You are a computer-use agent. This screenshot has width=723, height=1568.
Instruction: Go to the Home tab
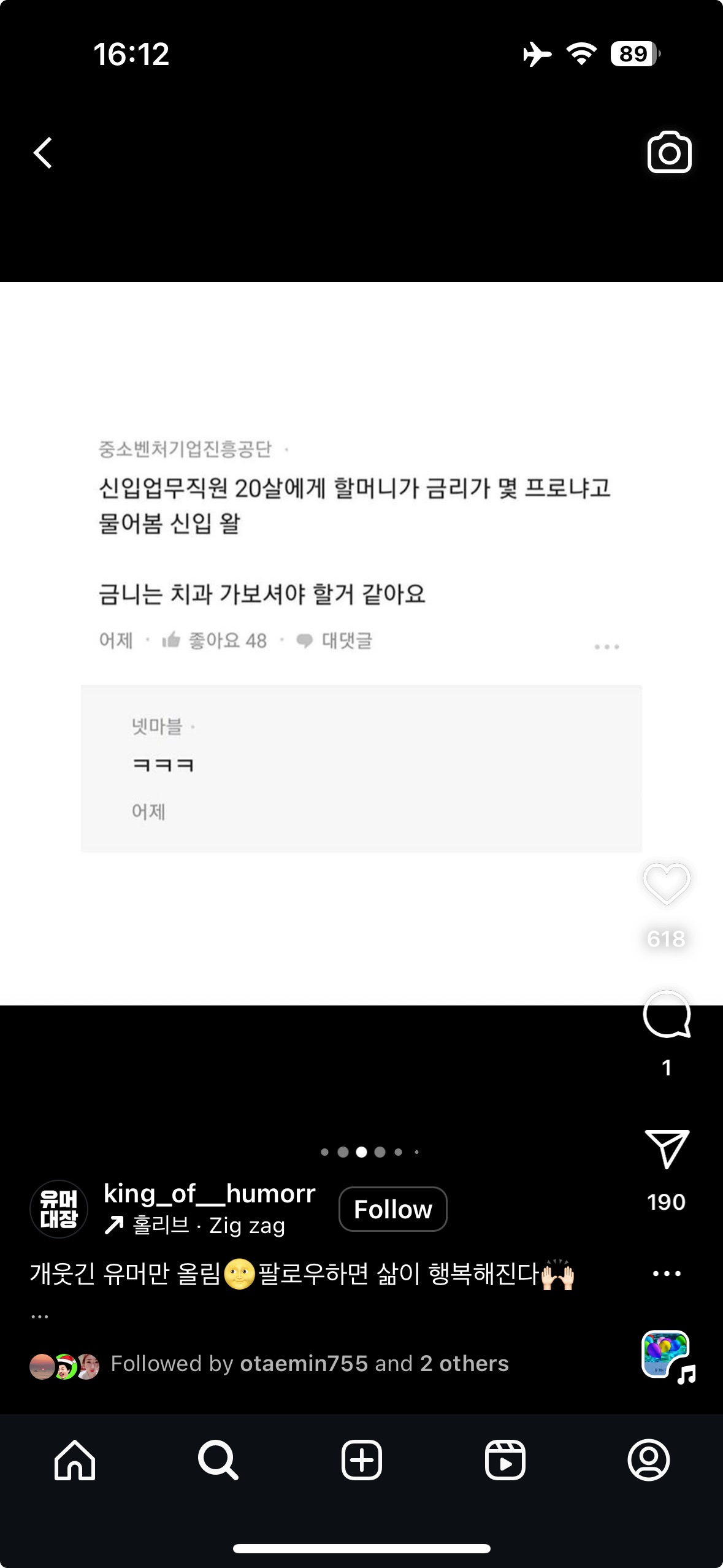click(75, 1460)
